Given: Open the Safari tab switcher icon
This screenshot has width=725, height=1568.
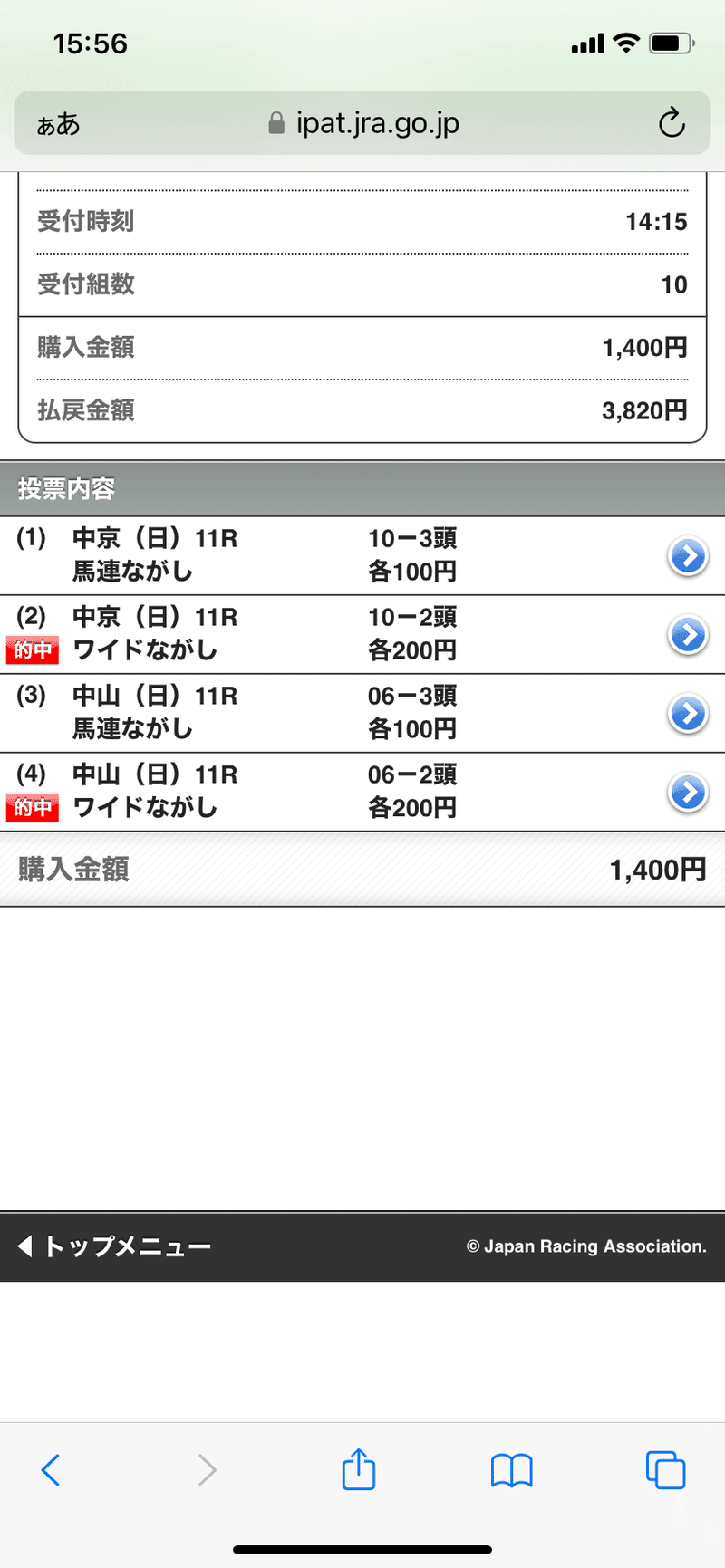Looking at the screenshot, I should (x=666, y=1469).
